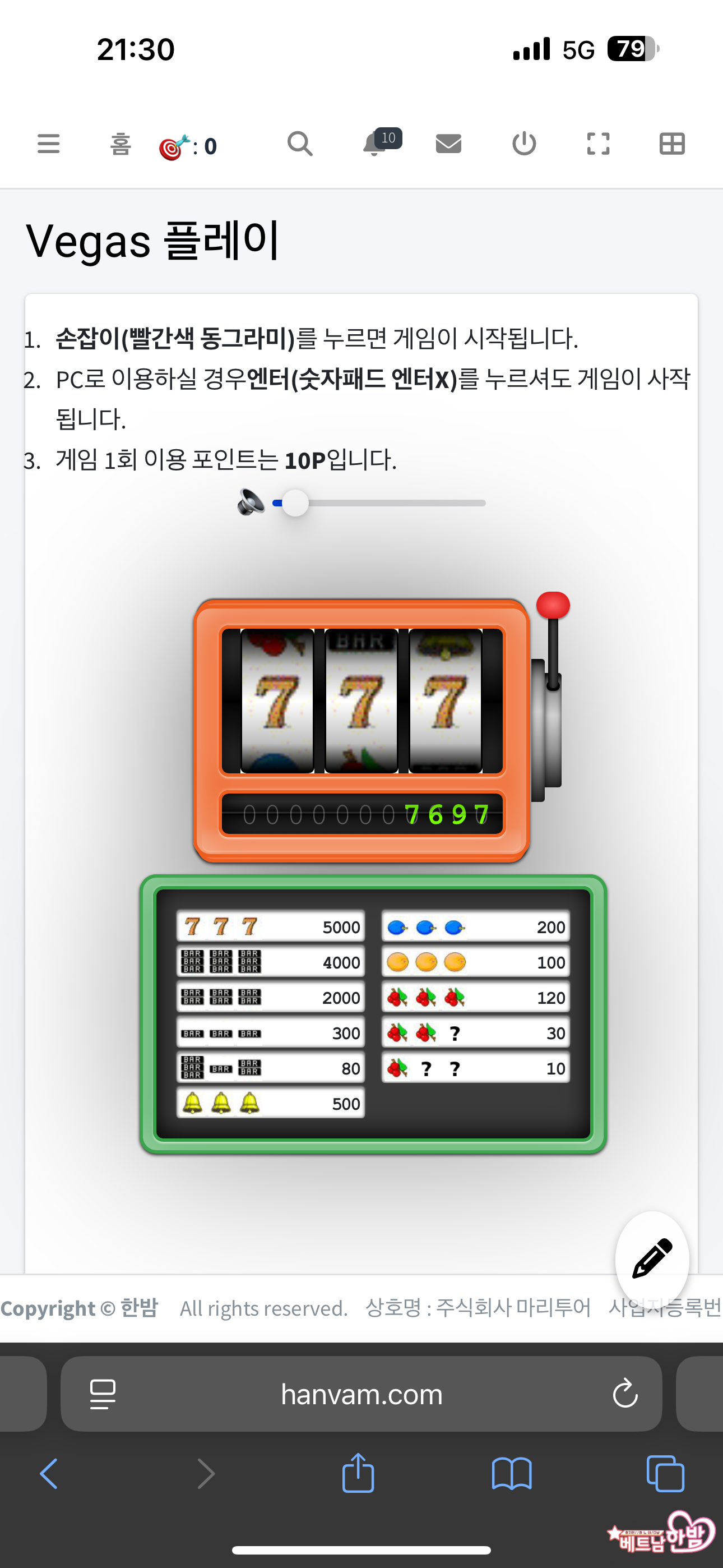723x1568 pixels.
Task: Tap the hanvam.com address bar
Action: pyautogui.click(x=361, y=1394)
